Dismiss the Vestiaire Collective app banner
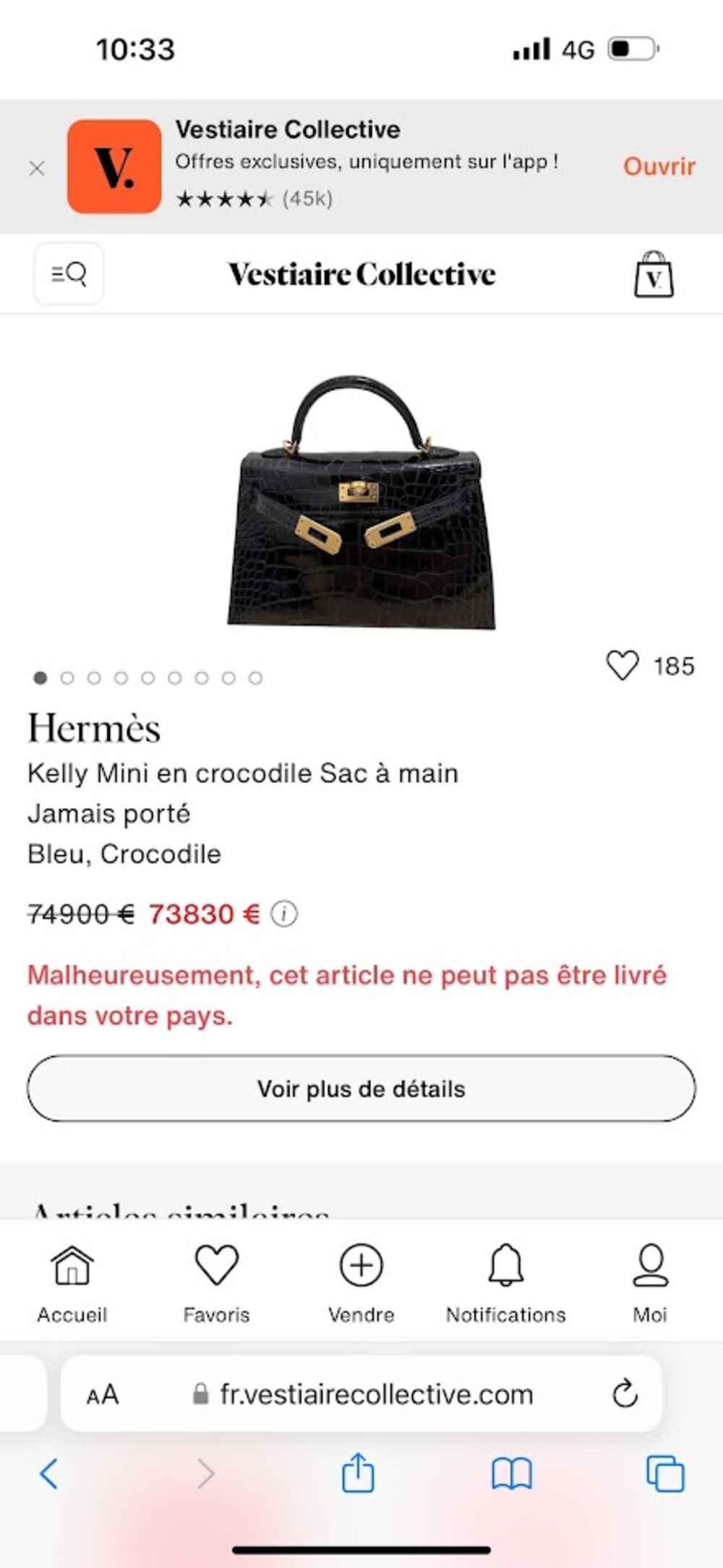 tap(37, 168)
